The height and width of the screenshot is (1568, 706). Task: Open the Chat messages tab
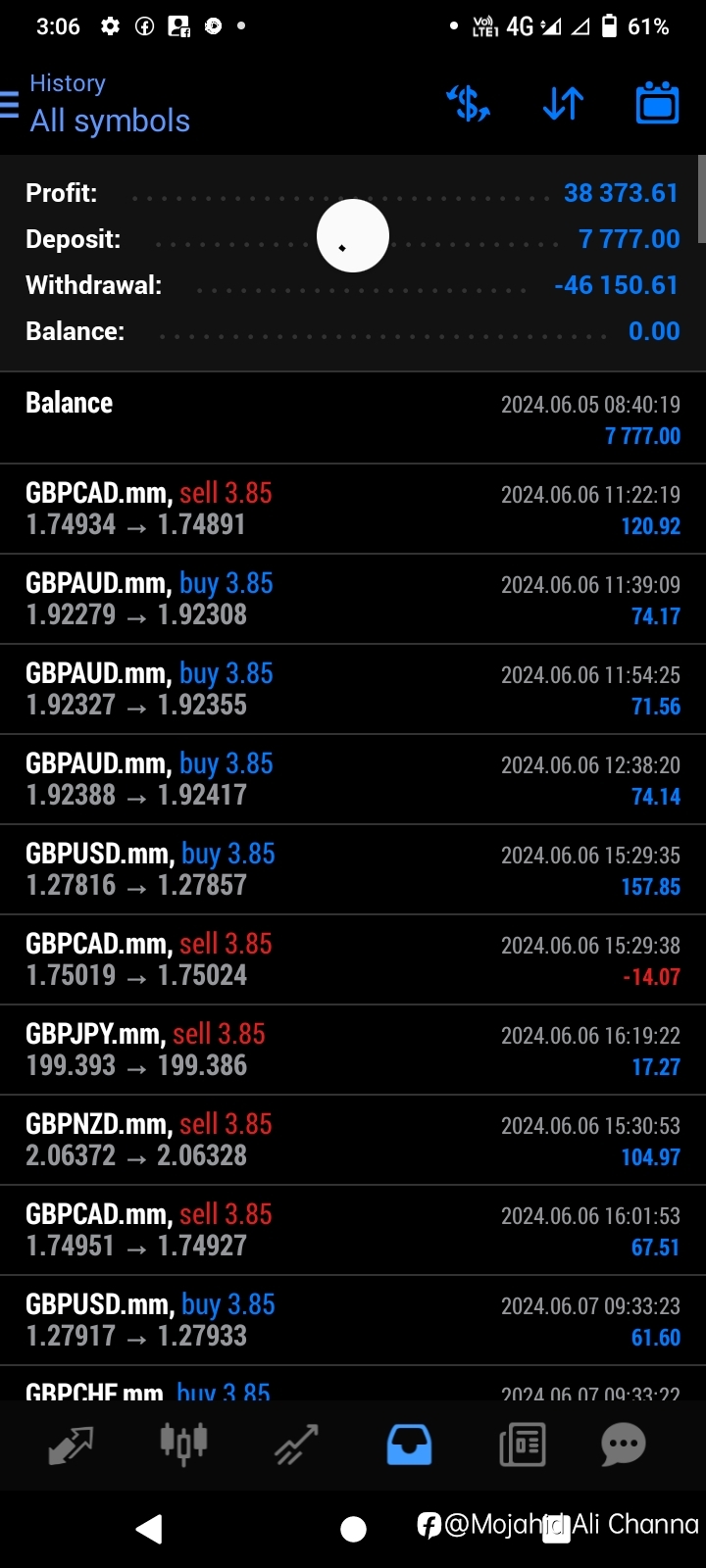[624, 1445]
